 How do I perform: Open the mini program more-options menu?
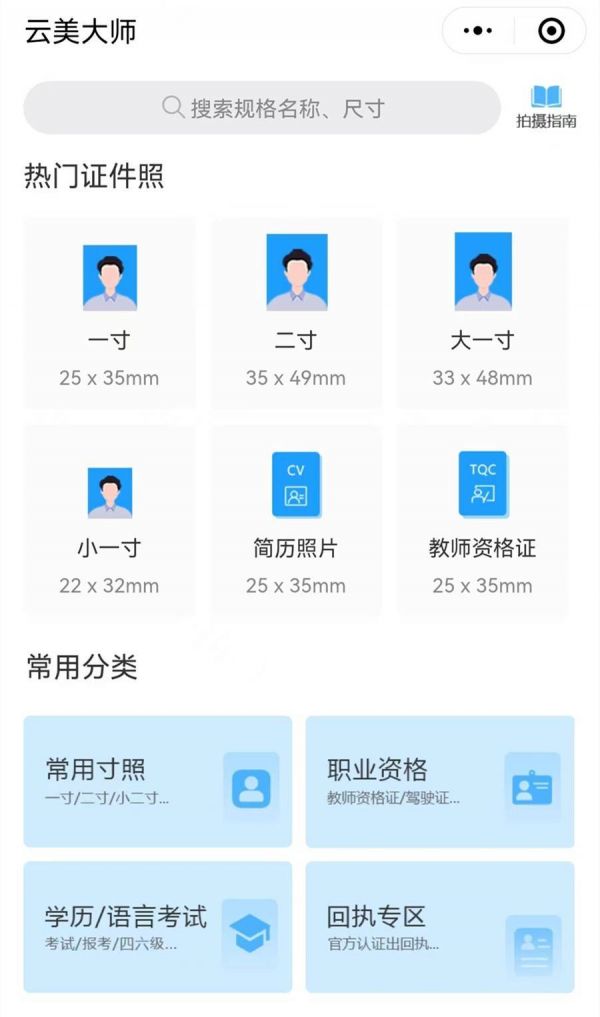coord(478,30)
